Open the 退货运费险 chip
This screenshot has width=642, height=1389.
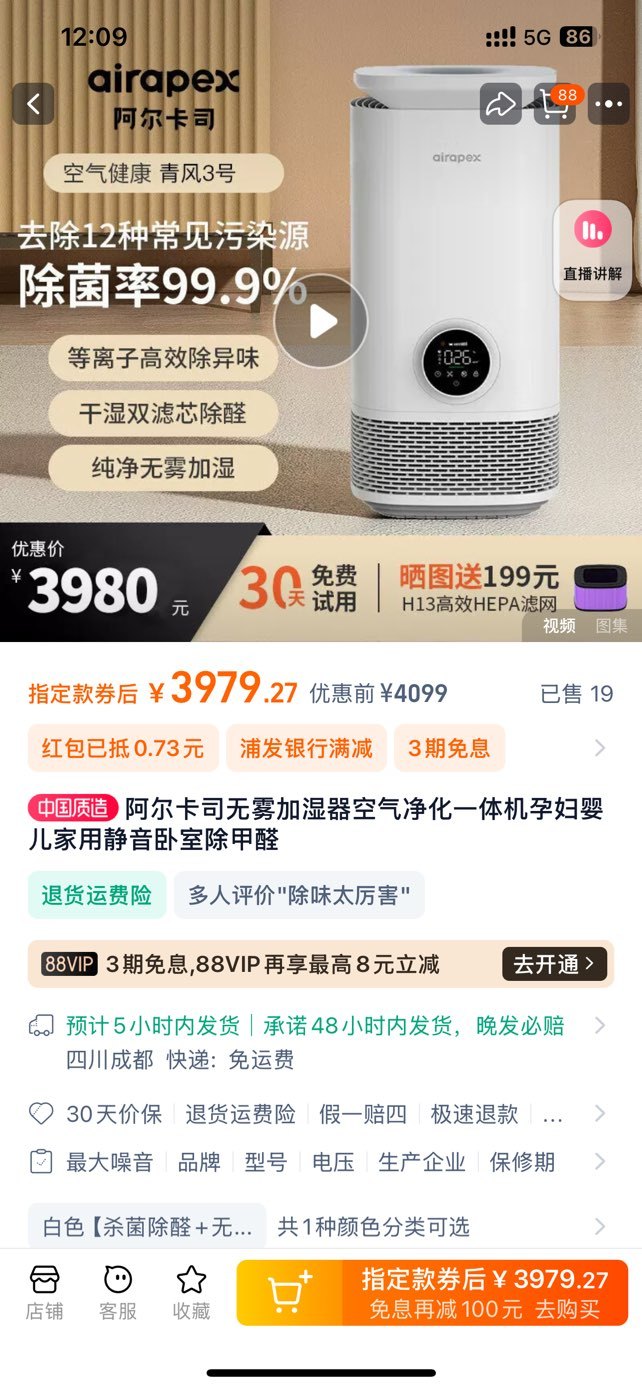point(97,895)
